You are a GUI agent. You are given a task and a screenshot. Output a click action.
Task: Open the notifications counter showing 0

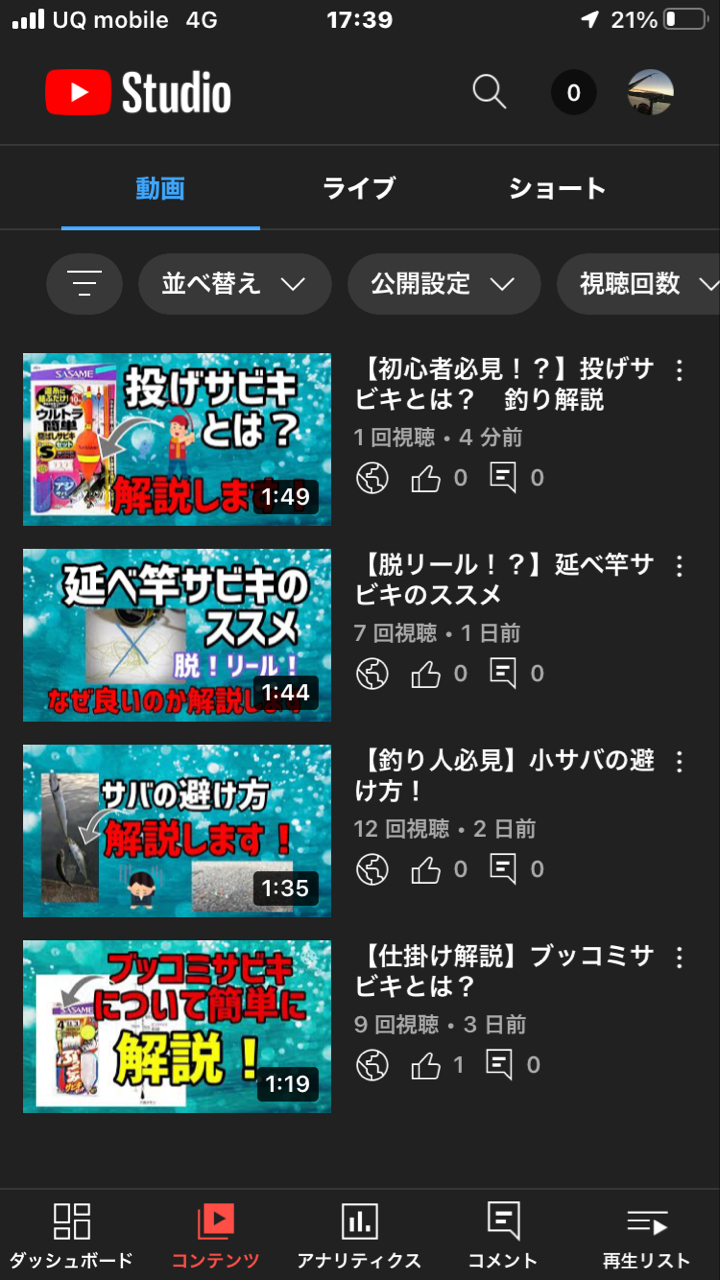pyautogui.click(x=573, y=93)
